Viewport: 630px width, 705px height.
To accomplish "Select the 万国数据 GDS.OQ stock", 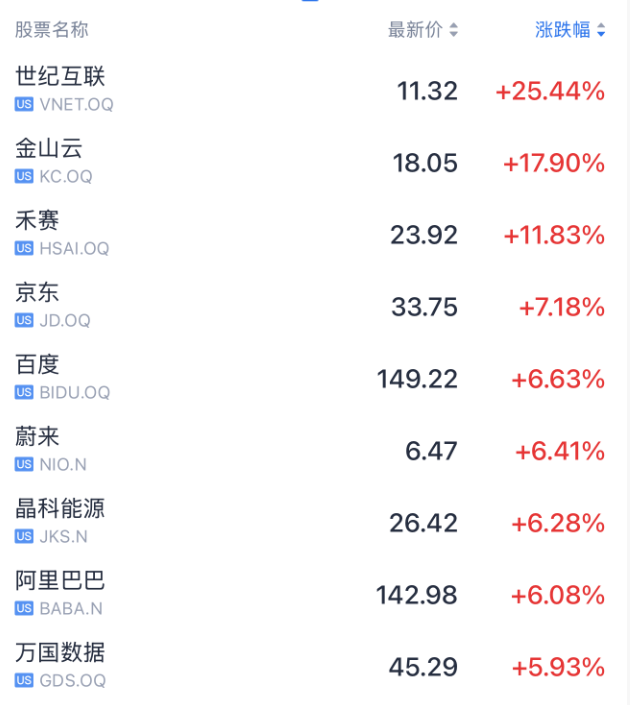I will click(310, 666).
